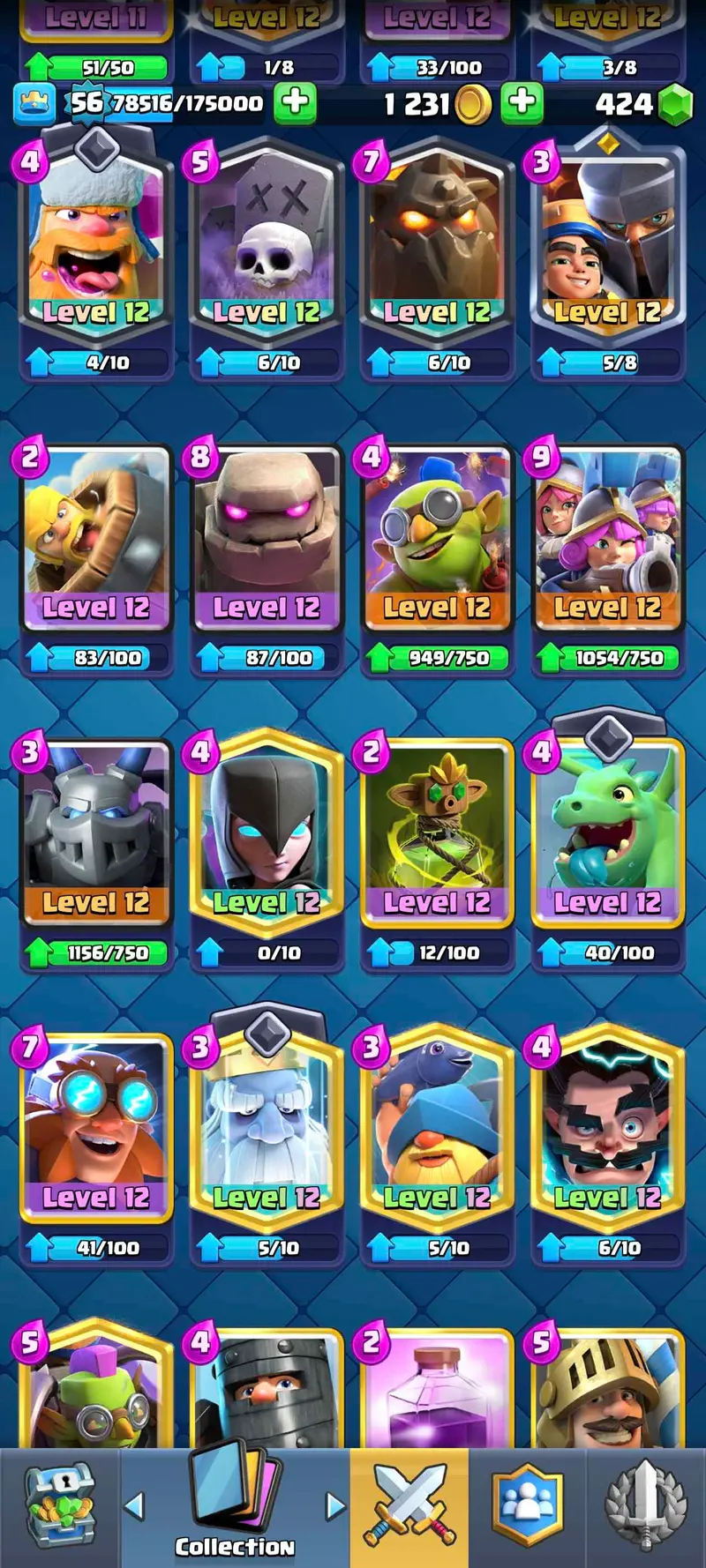Select the Golem card
This screenshot has height=1568, width=706.
pos(267,538)
